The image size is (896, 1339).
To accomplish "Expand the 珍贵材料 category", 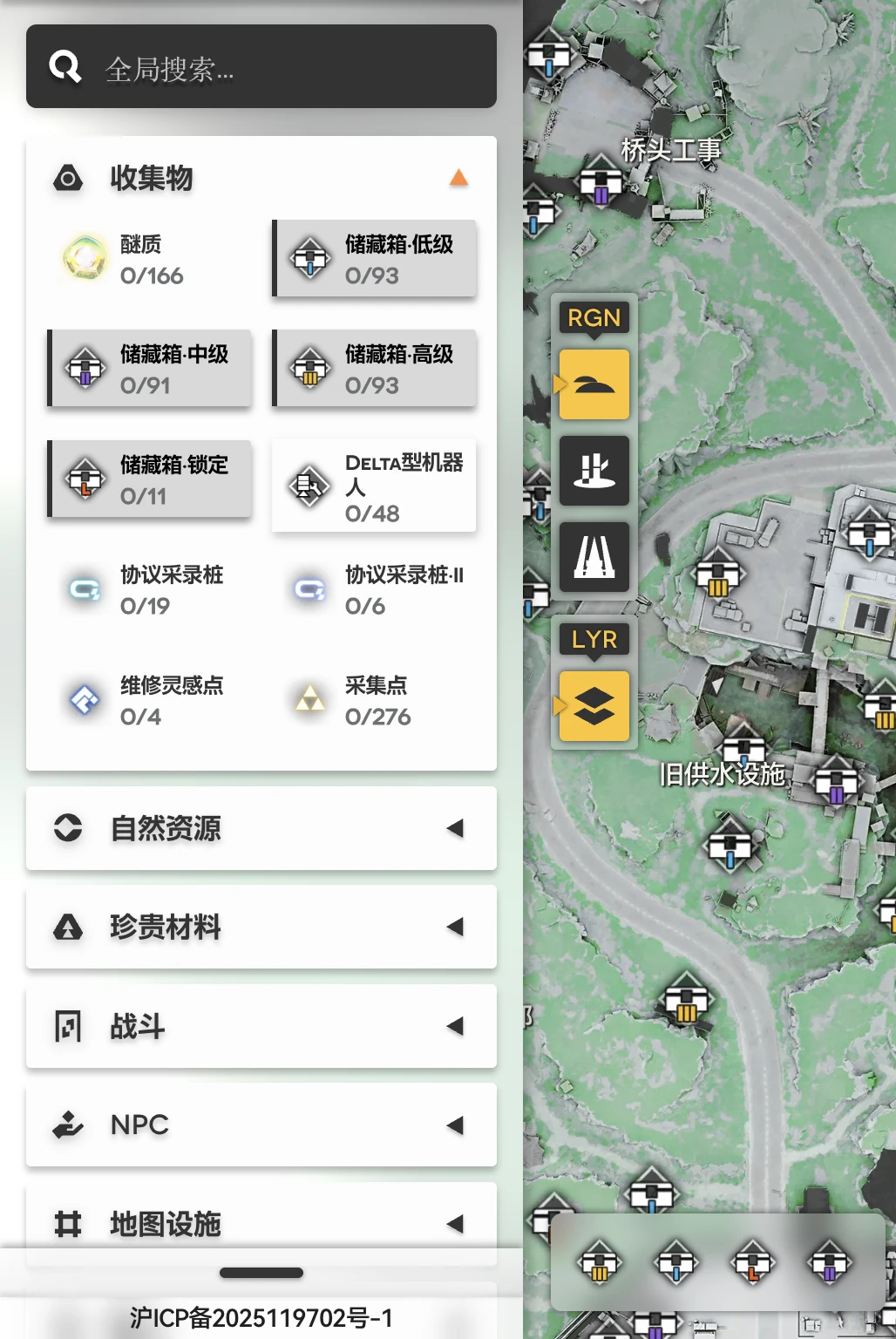I will pyautogui.click(x=261, y=927).
